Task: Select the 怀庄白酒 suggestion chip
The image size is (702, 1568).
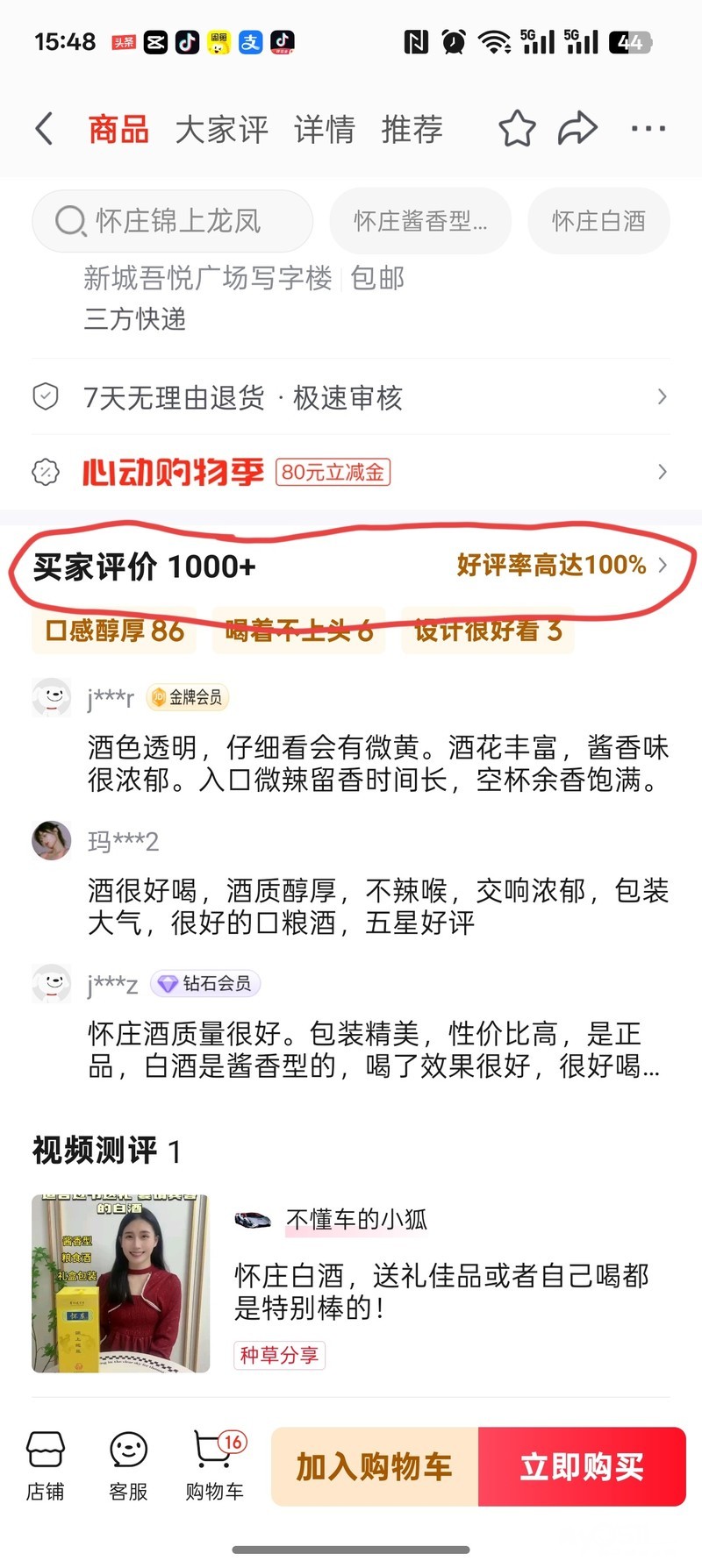Action: click(x=598, y=220)
